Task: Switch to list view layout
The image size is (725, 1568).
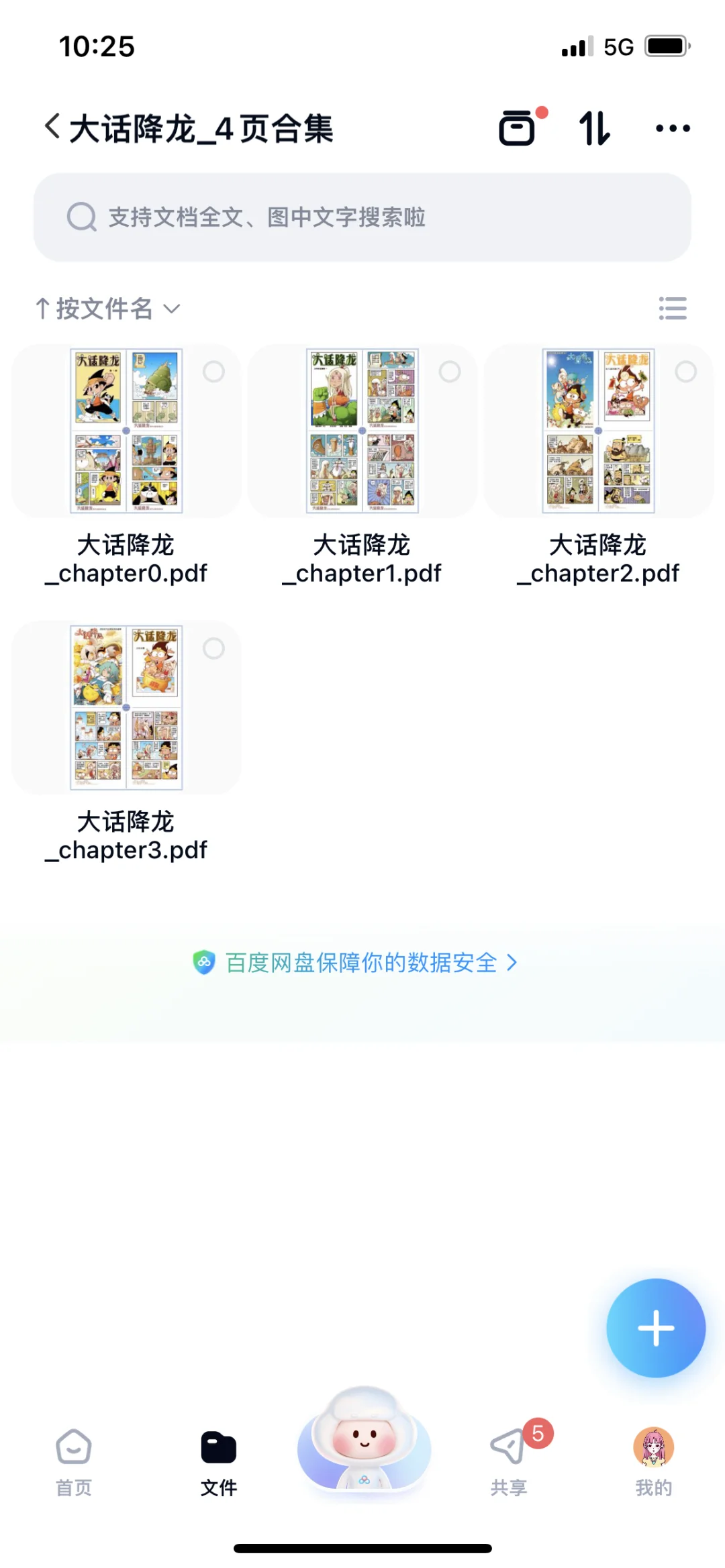Action: coord(673,309)
